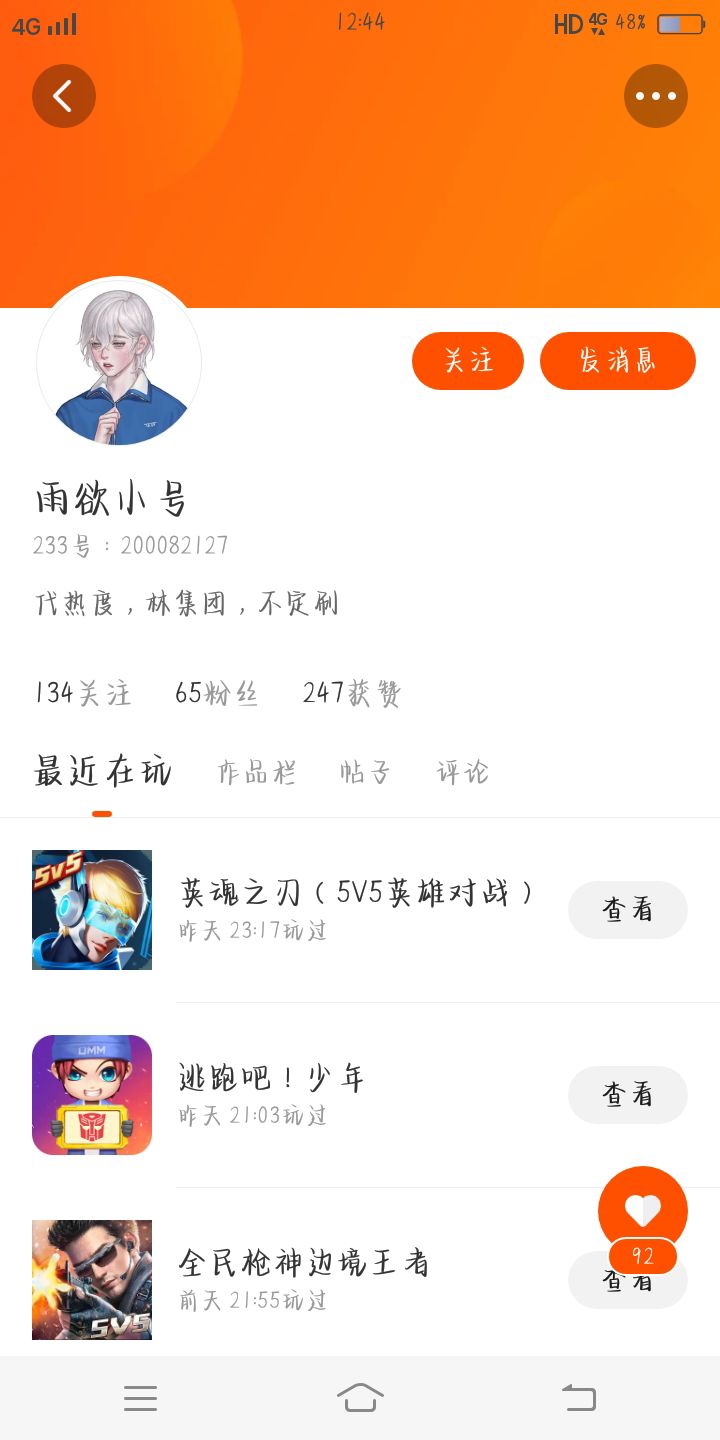
Task: Open the user's profile avatar
Action: (x=119, y=362)
